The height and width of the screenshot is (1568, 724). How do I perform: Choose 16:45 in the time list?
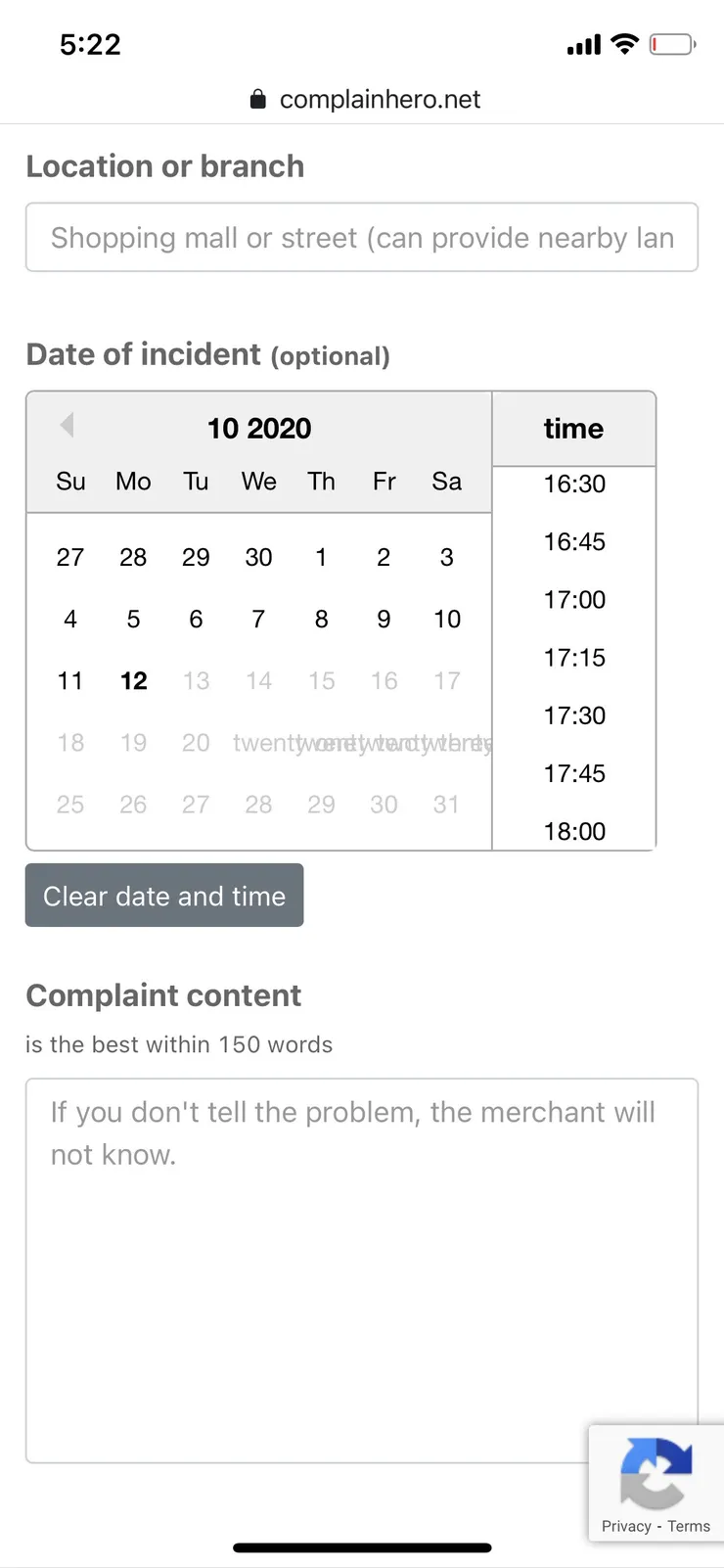[x=574, y=542]
